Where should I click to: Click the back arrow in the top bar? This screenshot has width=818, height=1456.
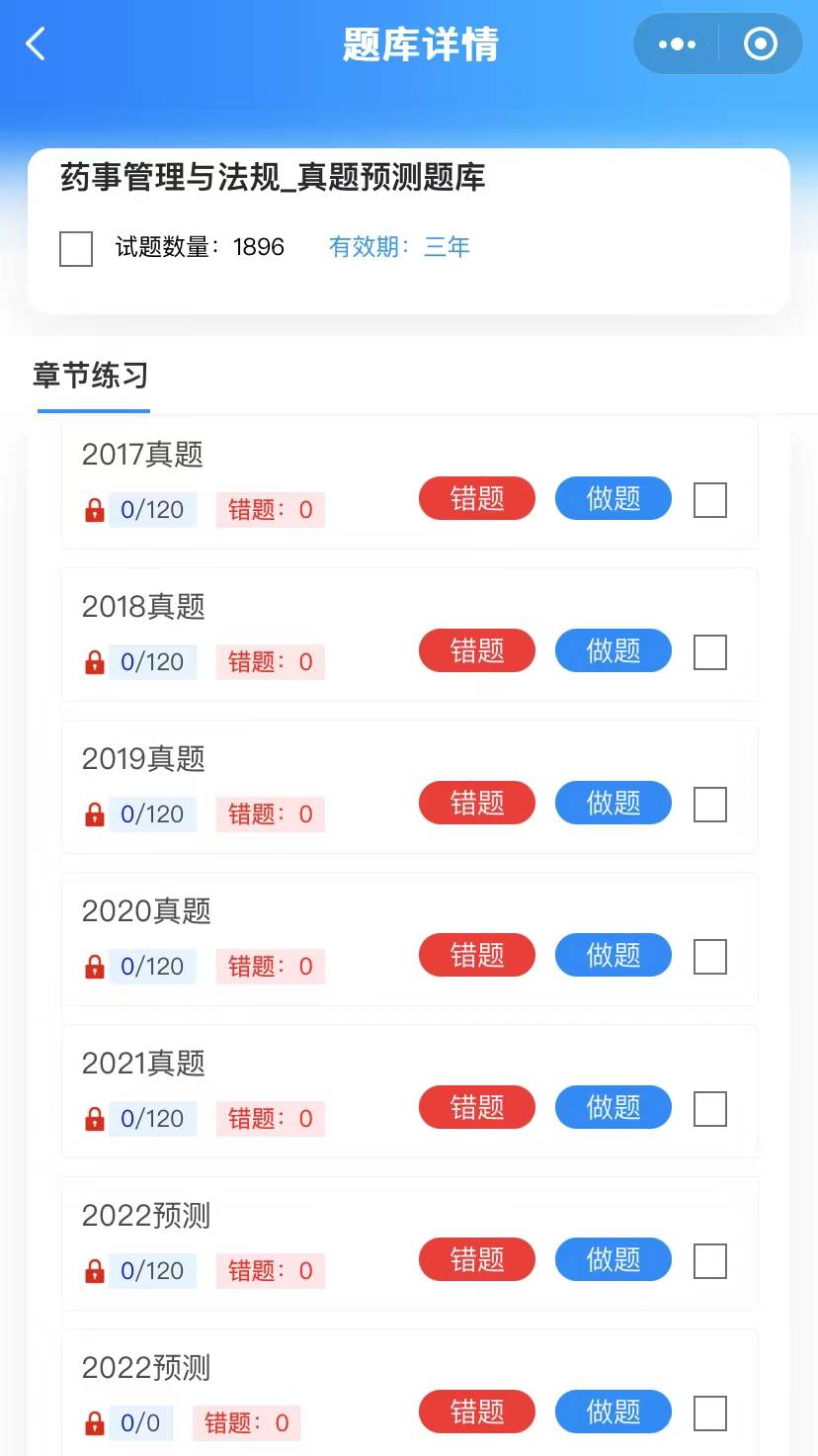(35, 43)
